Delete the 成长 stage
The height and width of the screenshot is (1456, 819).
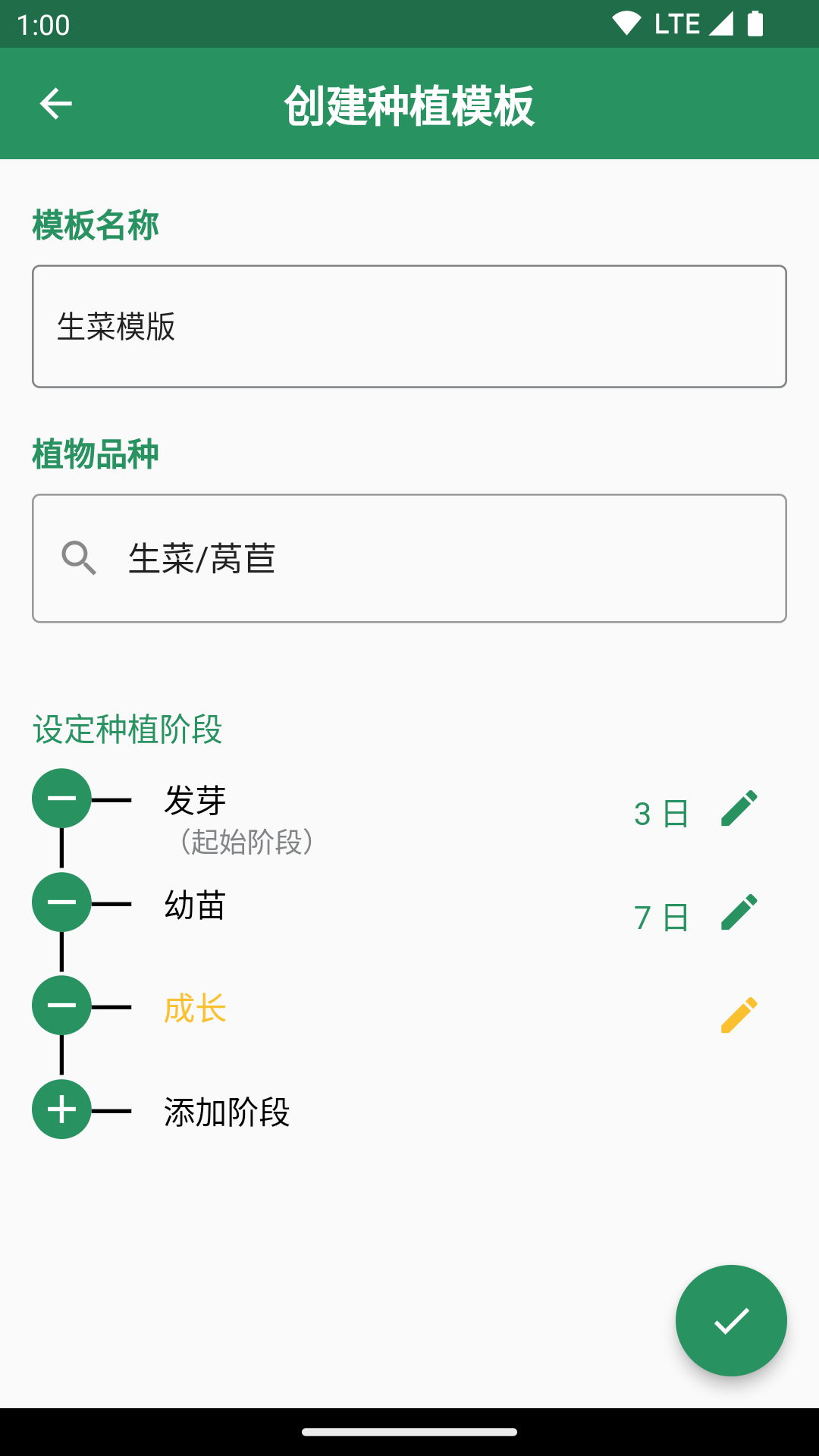tap(61, 1006)
